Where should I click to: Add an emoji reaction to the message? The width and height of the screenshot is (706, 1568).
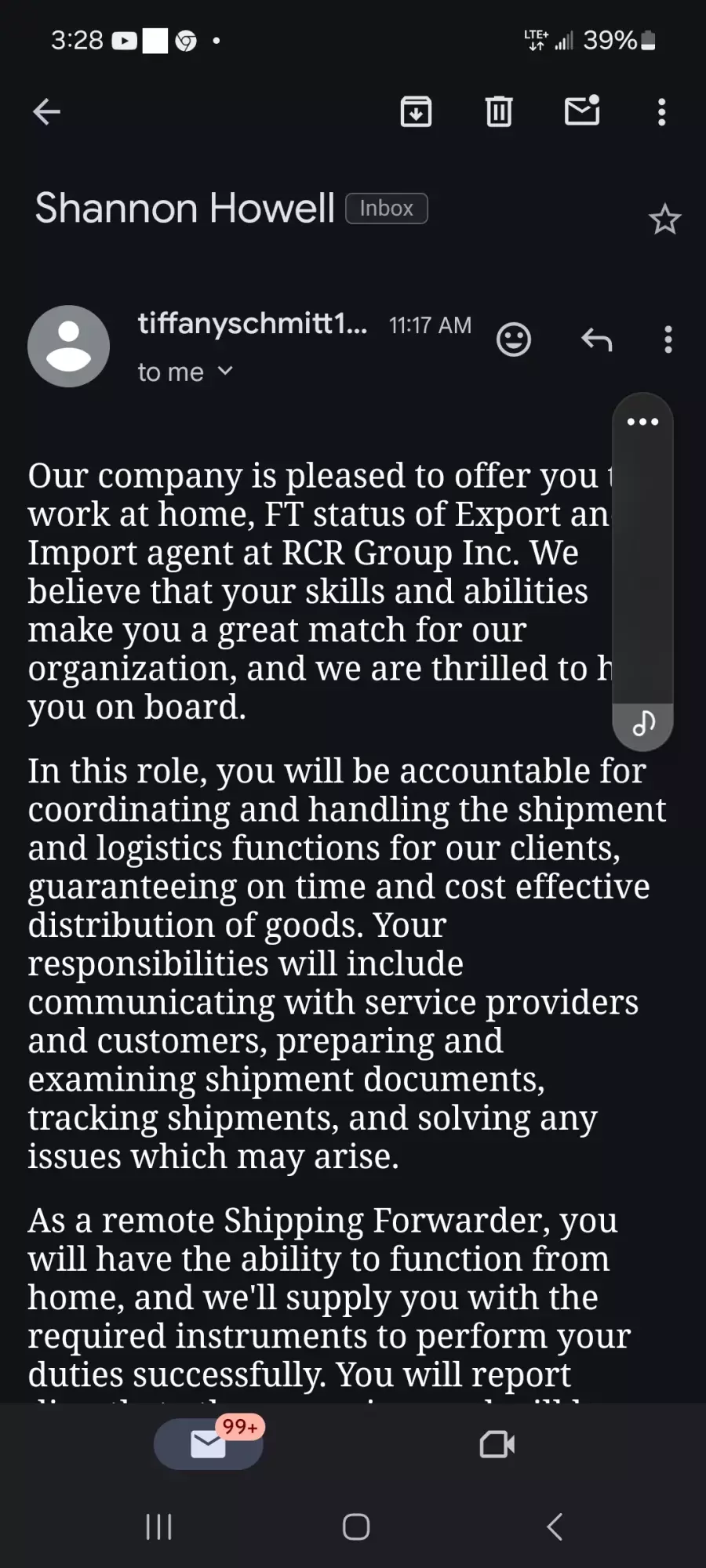[514, 339]
